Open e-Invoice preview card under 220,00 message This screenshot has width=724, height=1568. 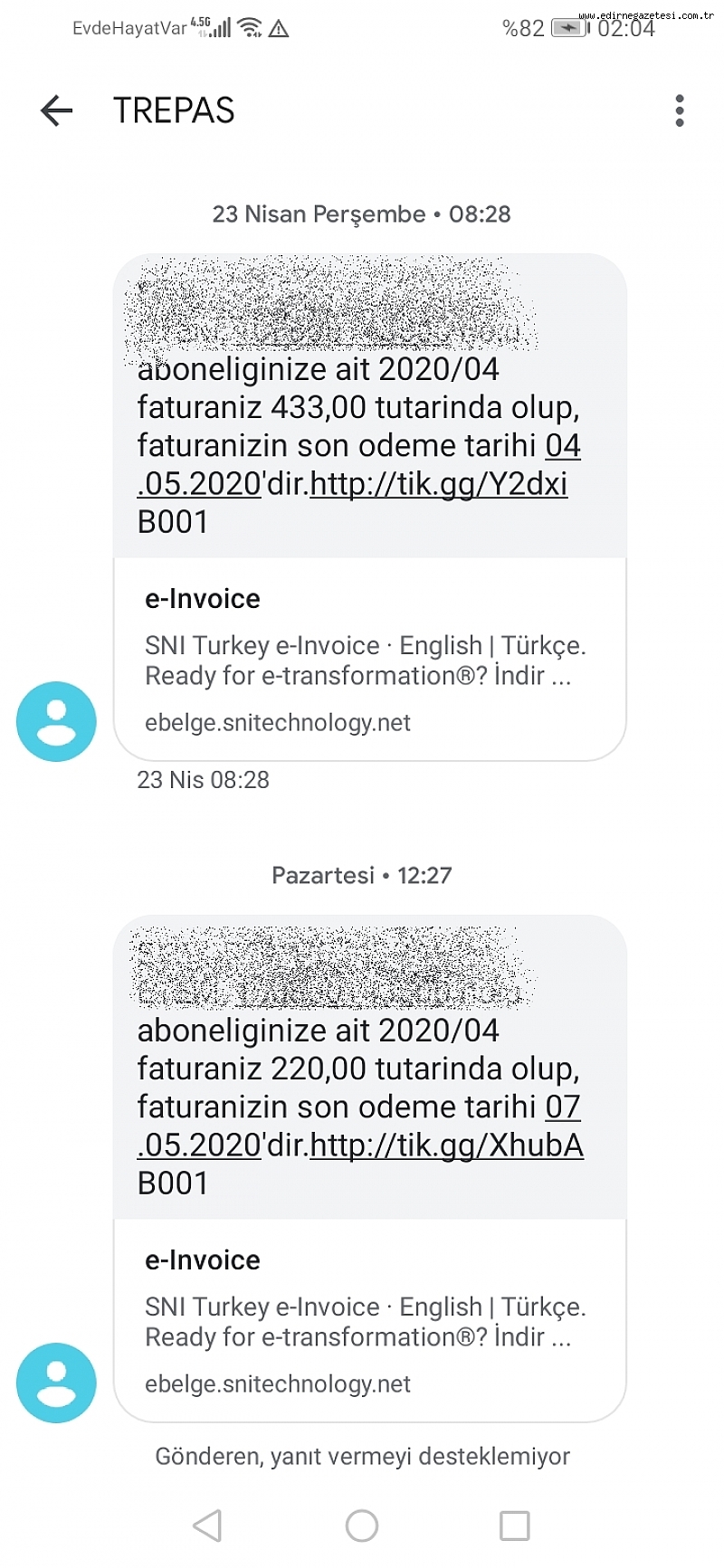(369, 1320)
